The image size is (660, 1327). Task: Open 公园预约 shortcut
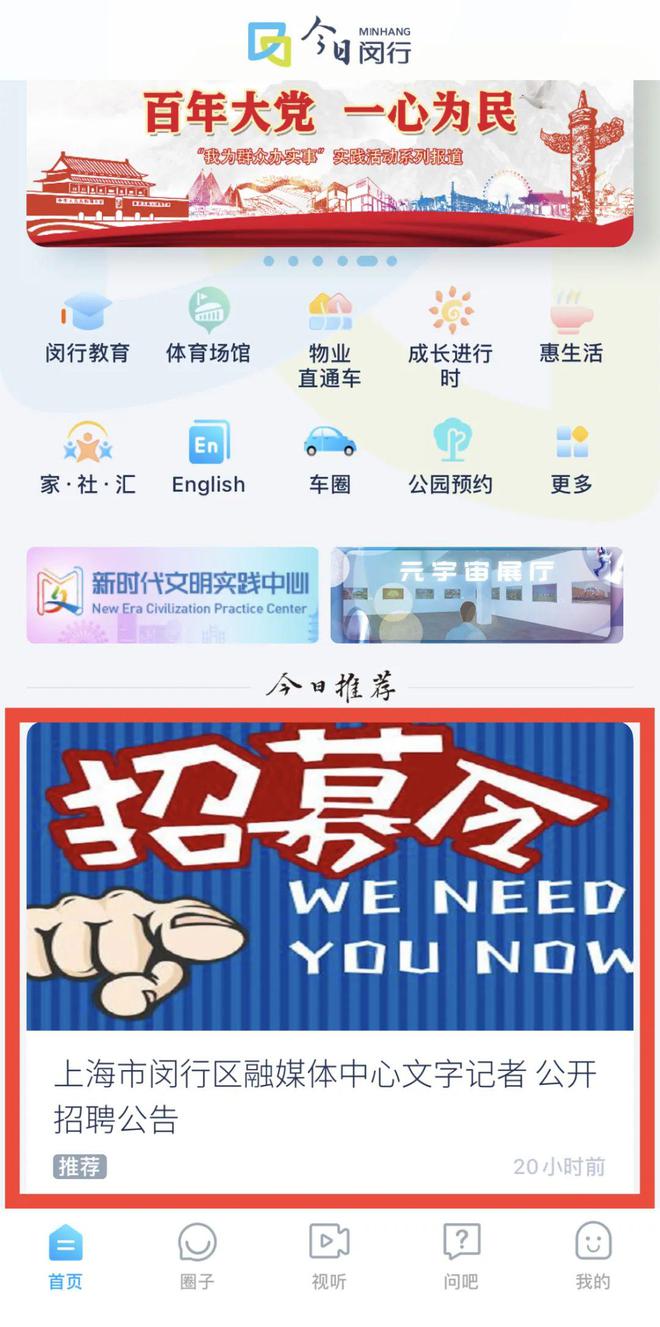point(450,458)
